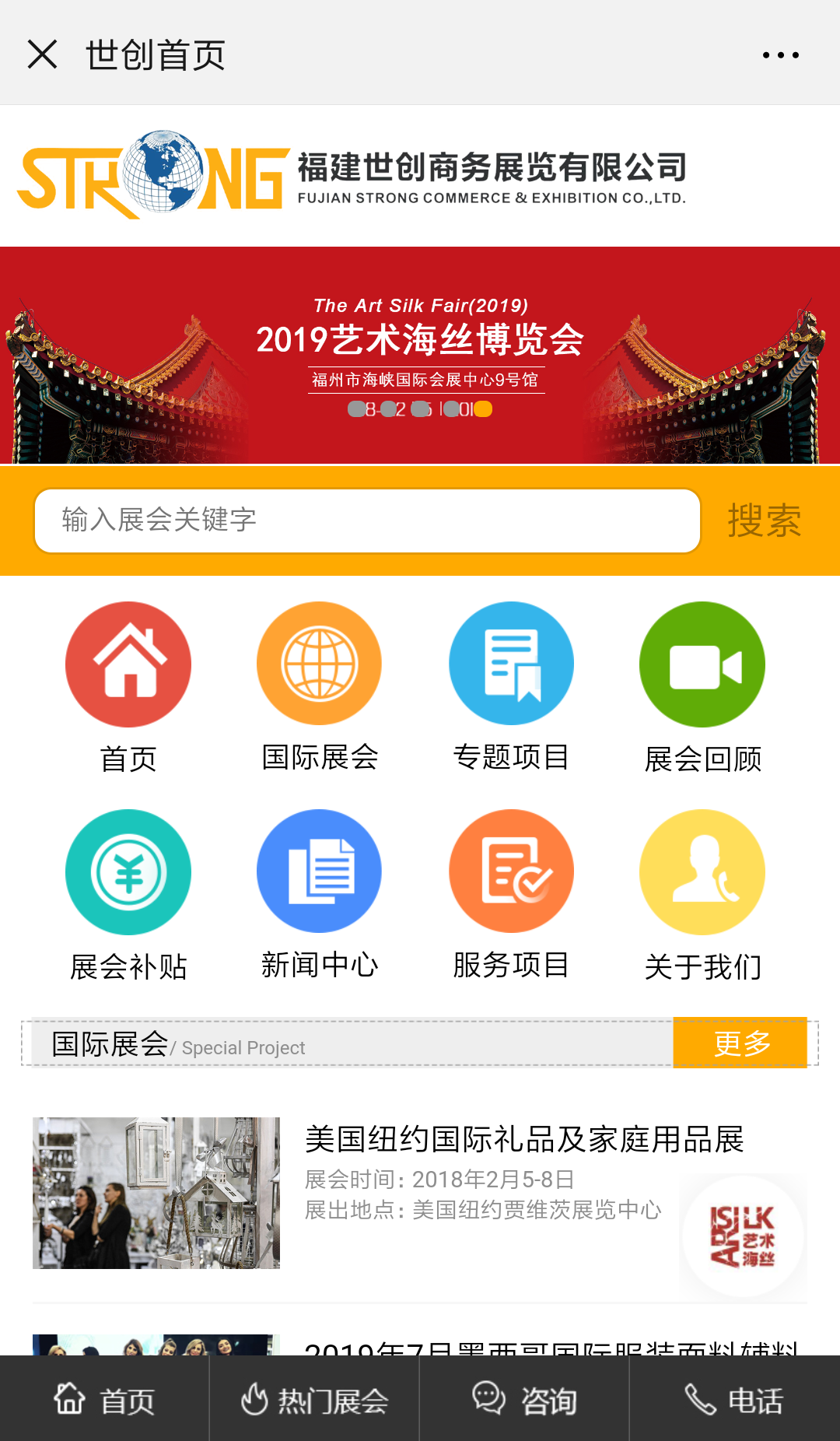Open the 国际展会 grid icon
The width and height of the screenshot is (840, 1441).
pos(320,664)
